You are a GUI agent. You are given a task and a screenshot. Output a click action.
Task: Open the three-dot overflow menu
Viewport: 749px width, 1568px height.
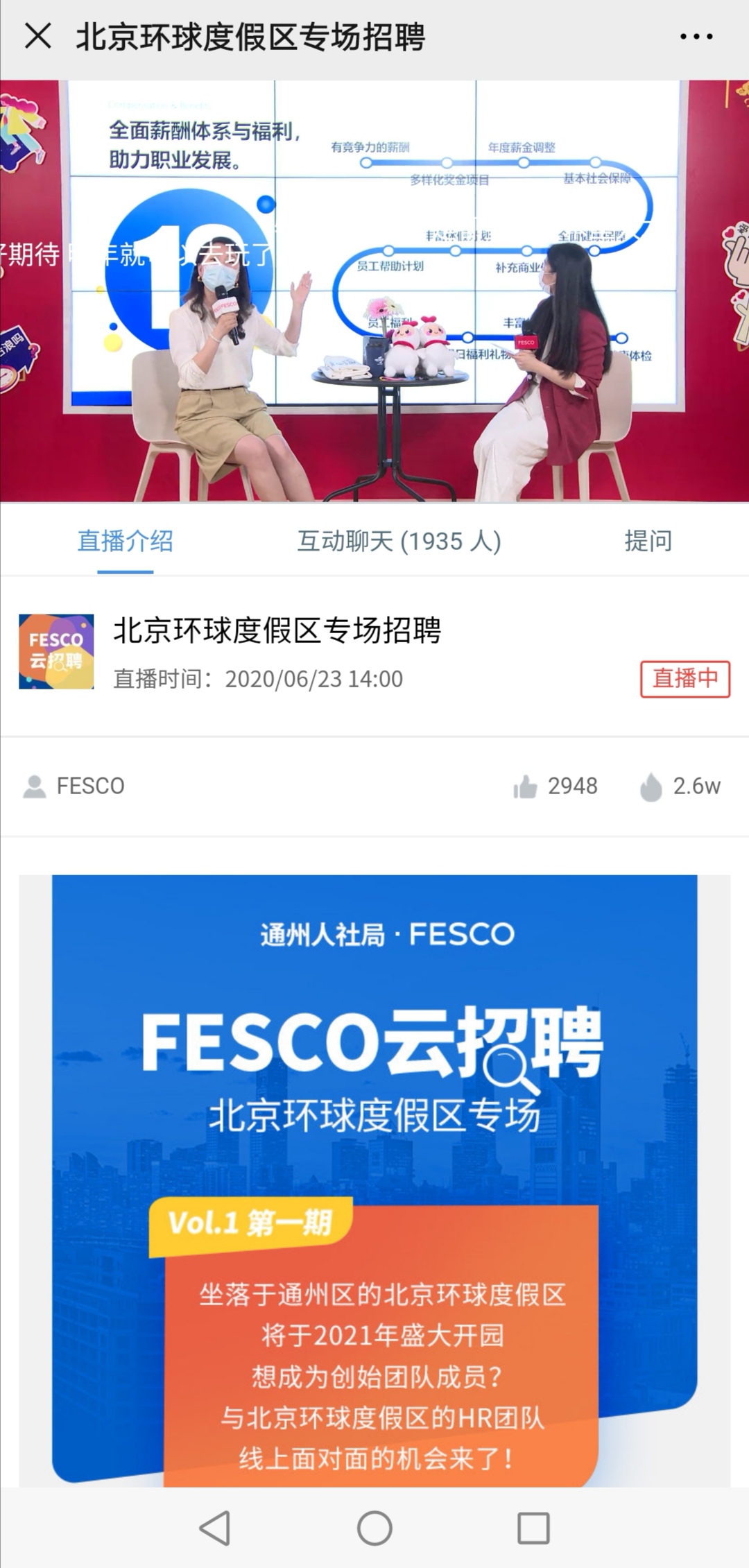tap(696, 37)
